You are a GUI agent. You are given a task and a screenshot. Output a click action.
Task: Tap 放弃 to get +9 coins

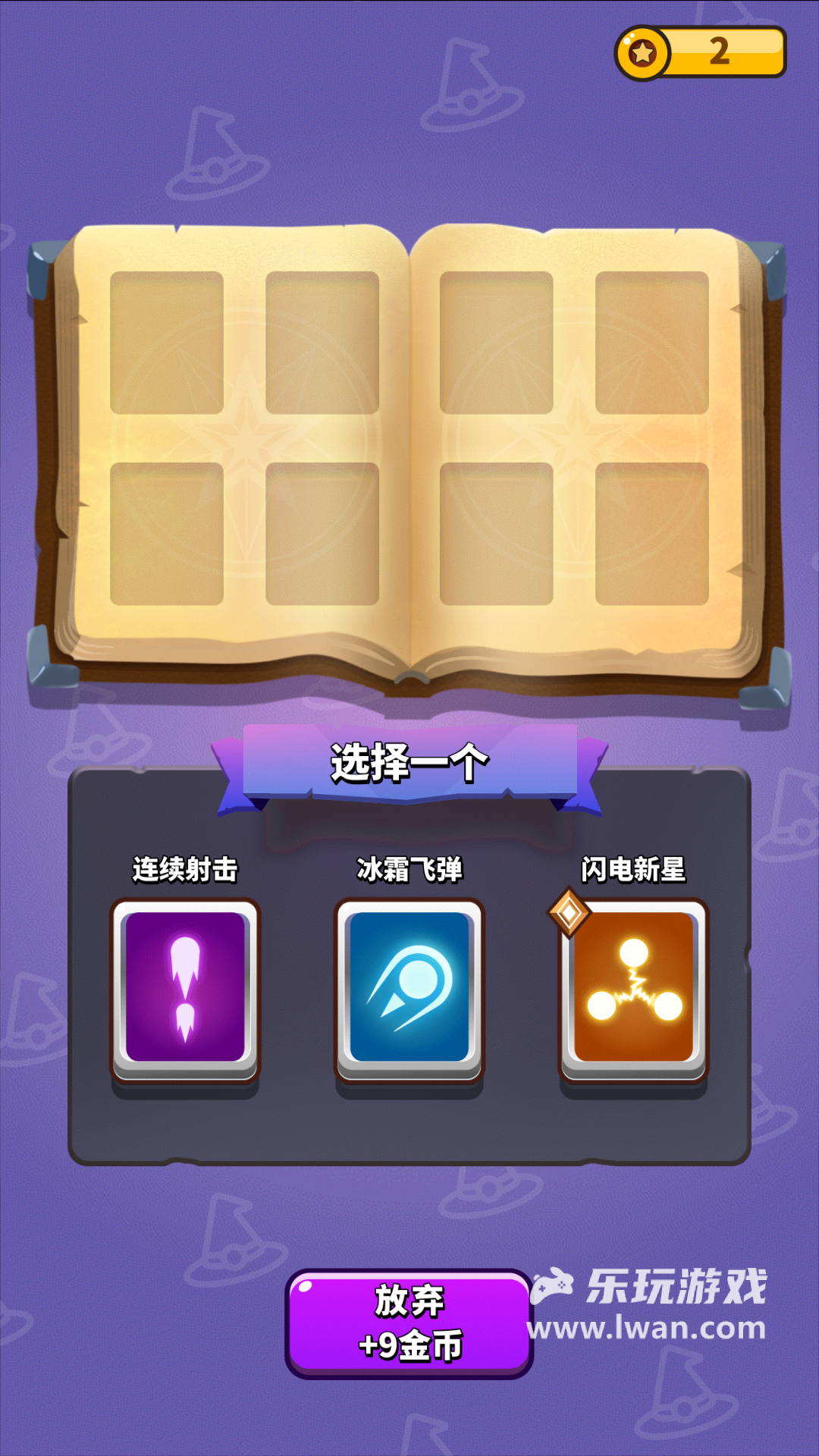(409, 1323)
